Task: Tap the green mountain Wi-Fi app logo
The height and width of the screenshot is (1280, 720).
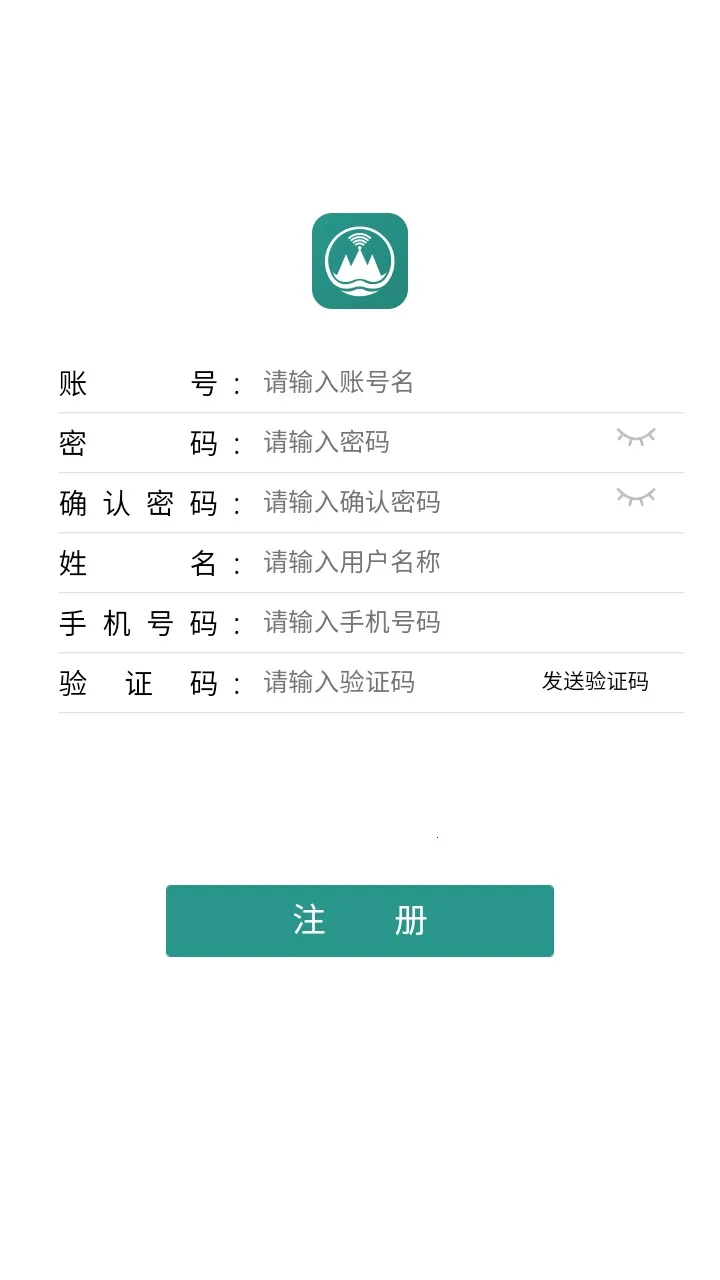Action: pos(361,262)
